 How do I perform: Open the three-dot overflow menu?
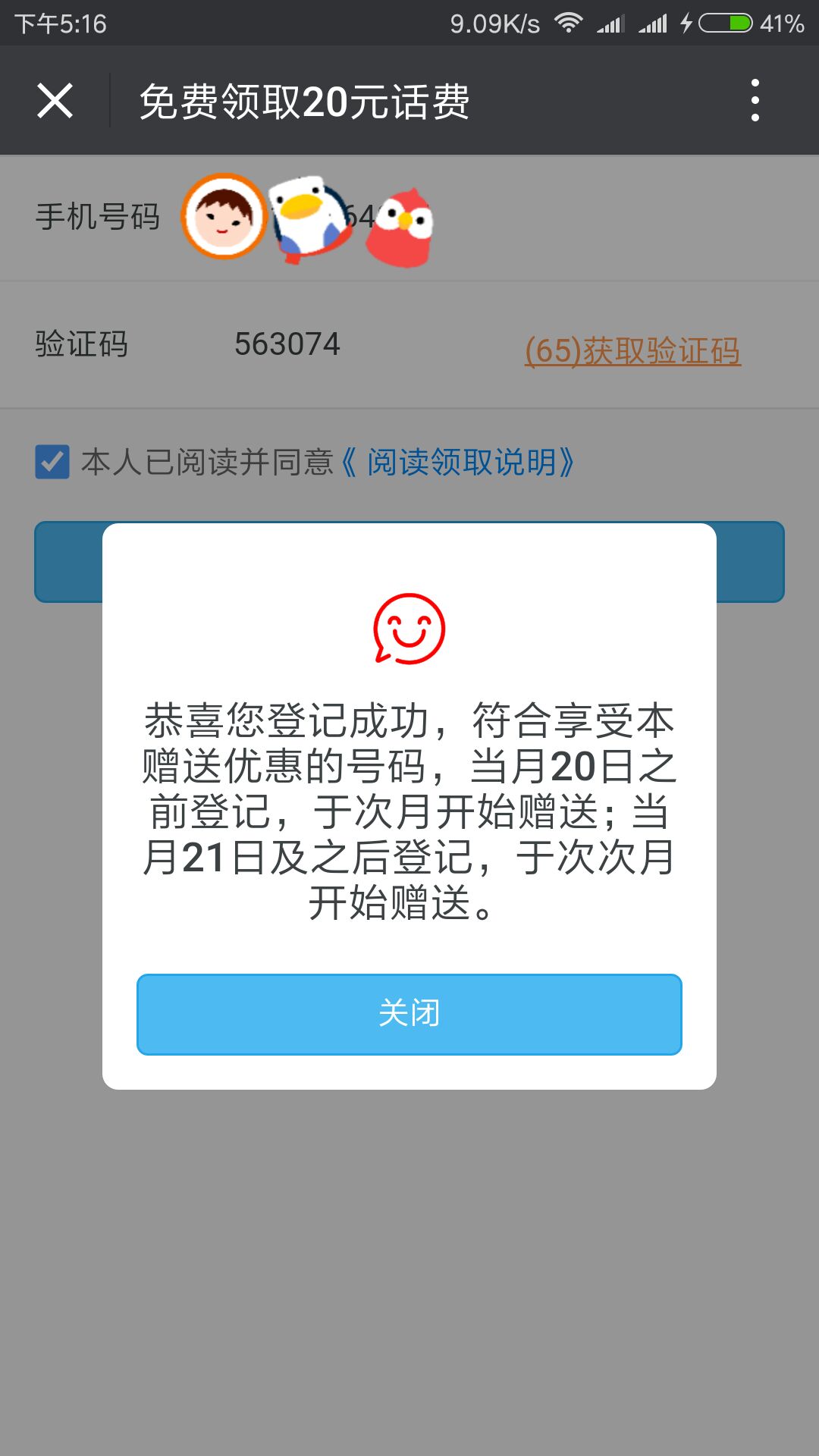click(x=755, y=100)
